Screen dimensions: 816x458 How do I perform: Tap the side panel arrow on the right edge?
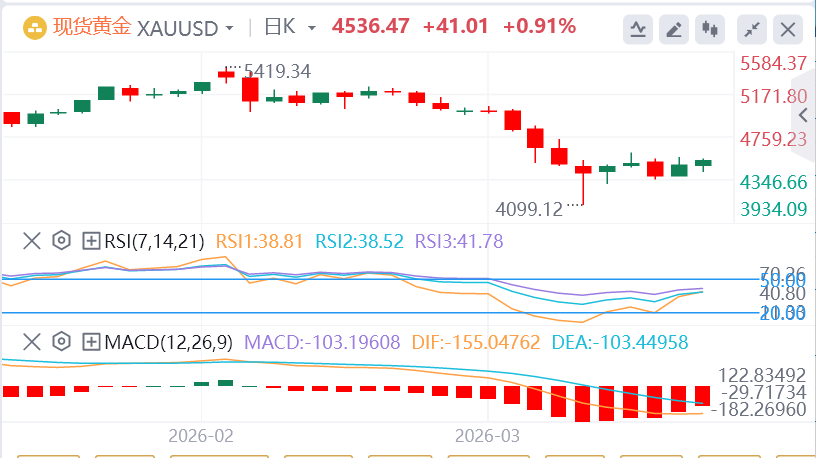(x=804, y=115)
